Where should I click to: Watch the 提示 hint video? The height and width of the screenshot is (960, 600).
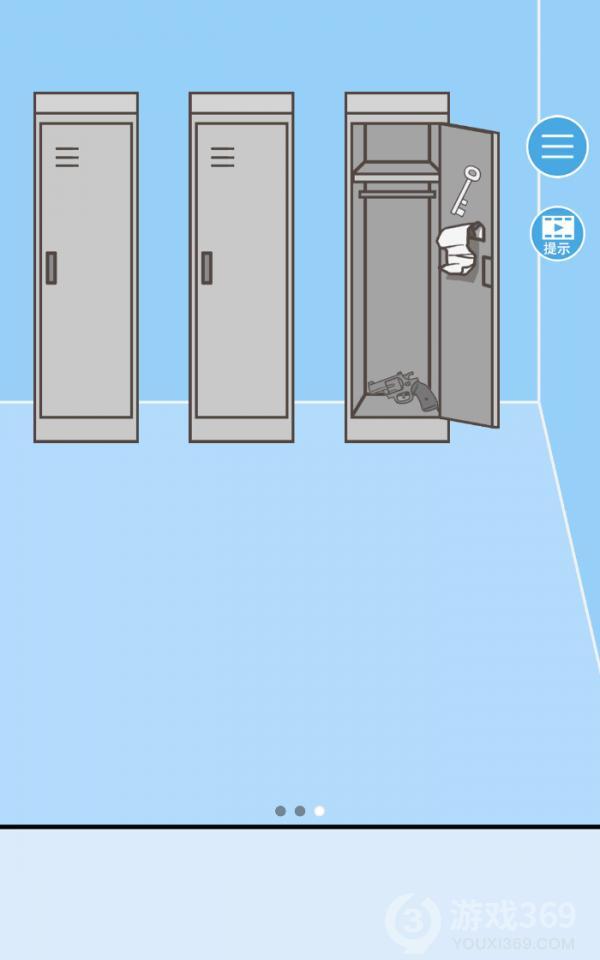[557, 233]
